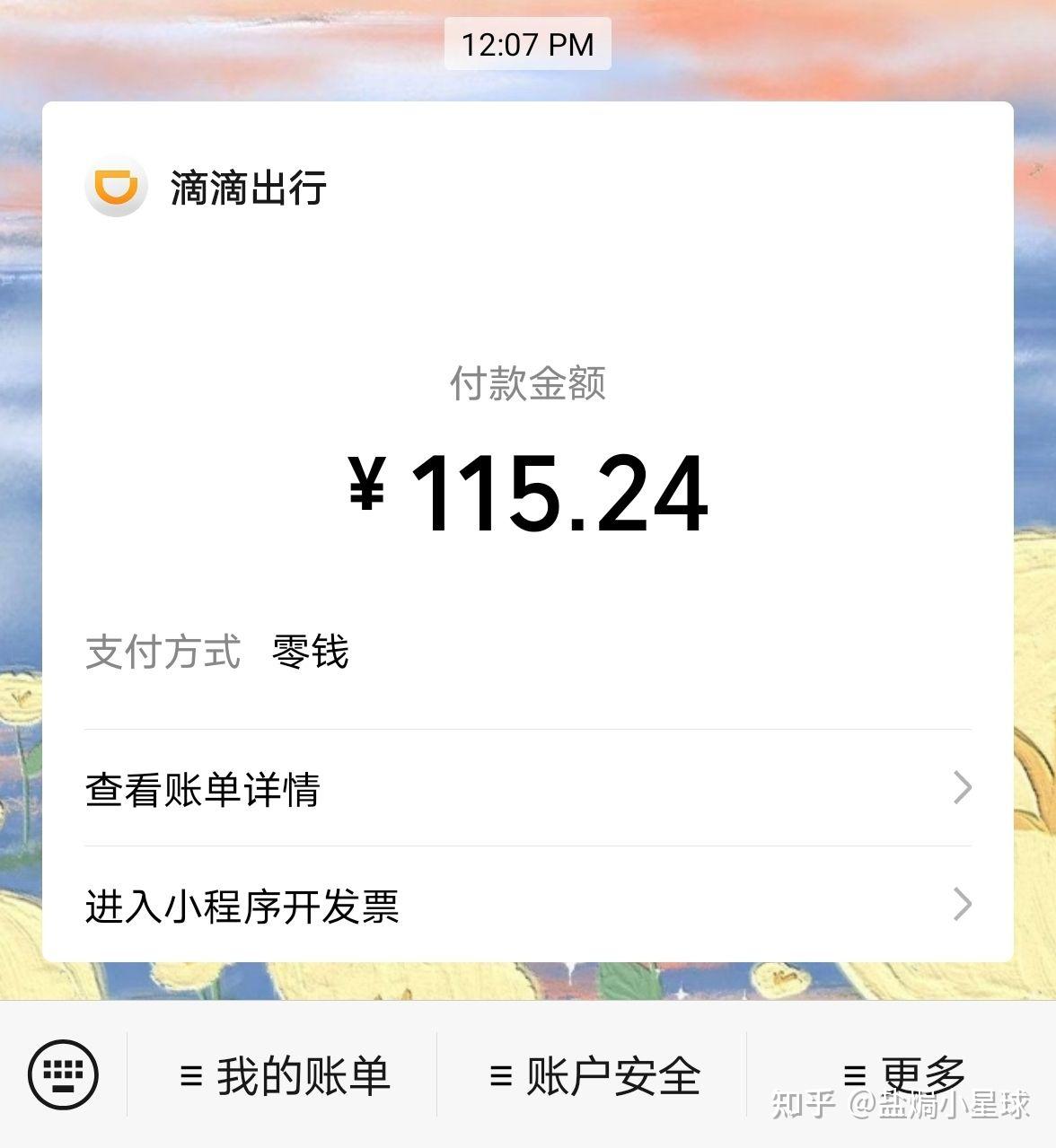
Task: Open 查看账单详情 to view bill details
Action: pyautogui.click(x=203, y=790)
